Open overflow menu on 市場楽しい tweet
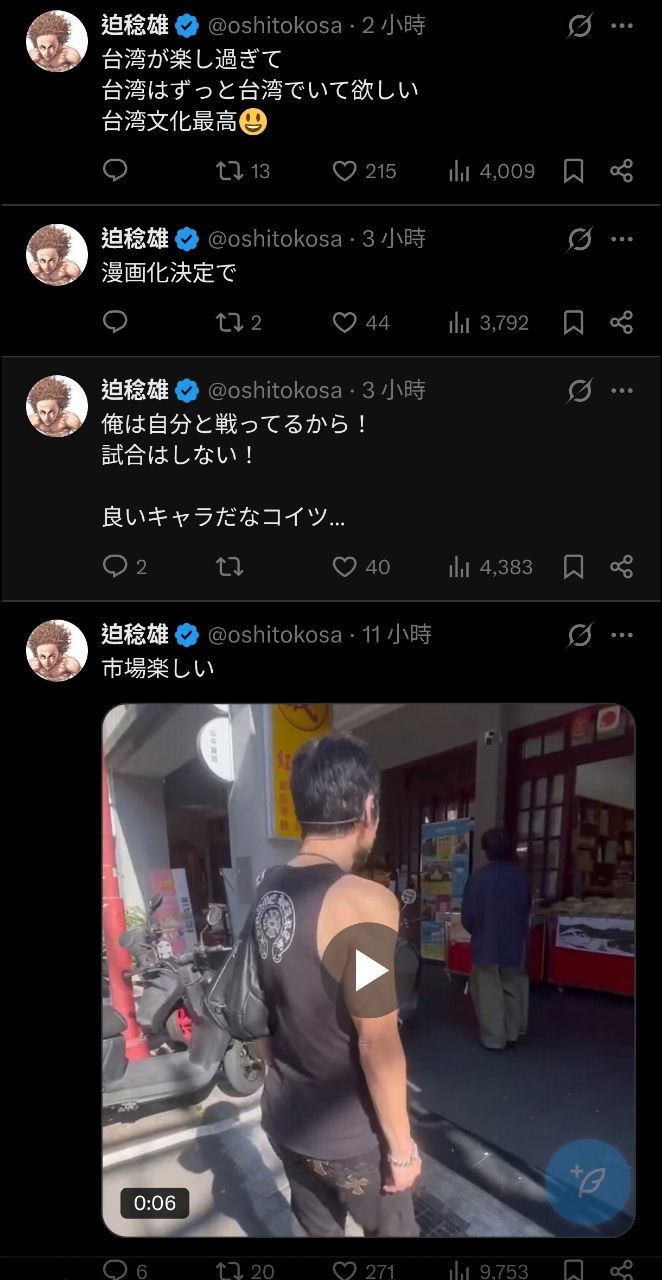The width and height of the screenshot is (662, 1280). [622, 634]
